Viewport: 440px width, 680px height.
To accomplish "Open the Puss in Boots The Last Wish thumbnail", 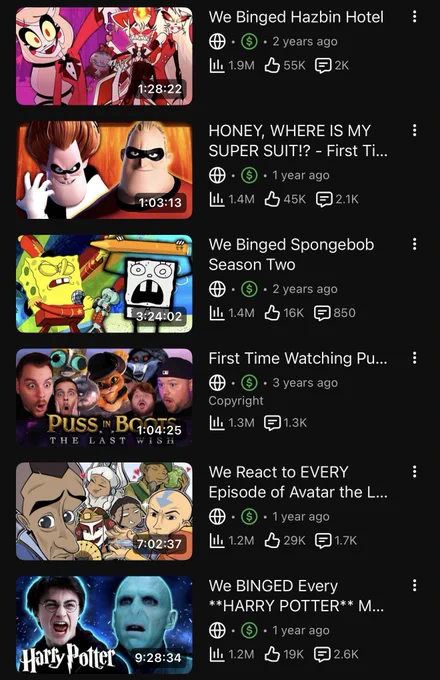I will click(104, 397).
